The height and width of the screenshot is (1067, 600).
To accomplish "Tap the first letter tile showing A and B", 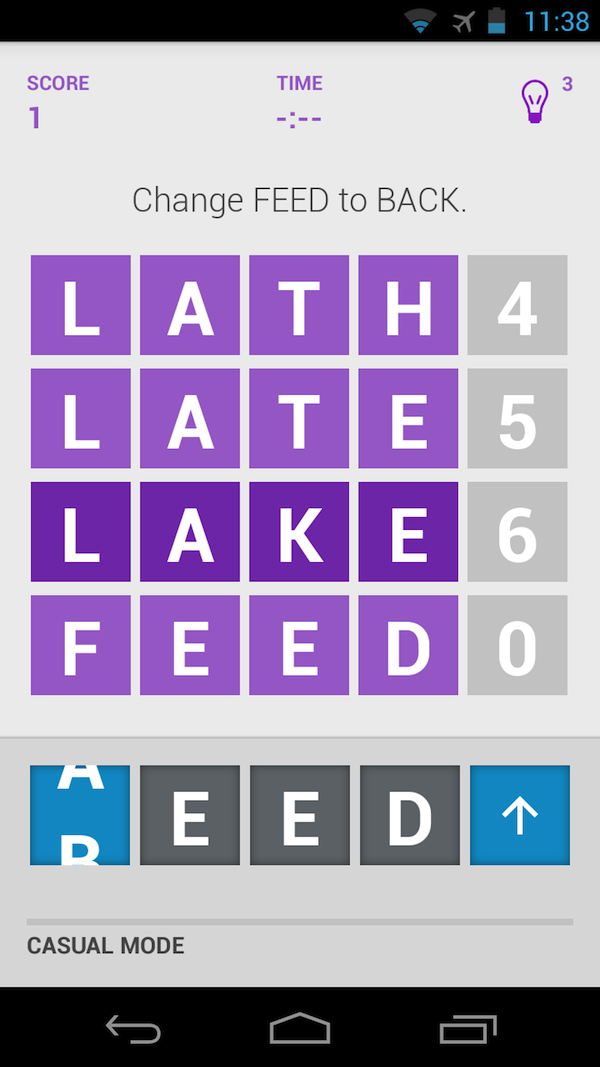I will point(80,816).
